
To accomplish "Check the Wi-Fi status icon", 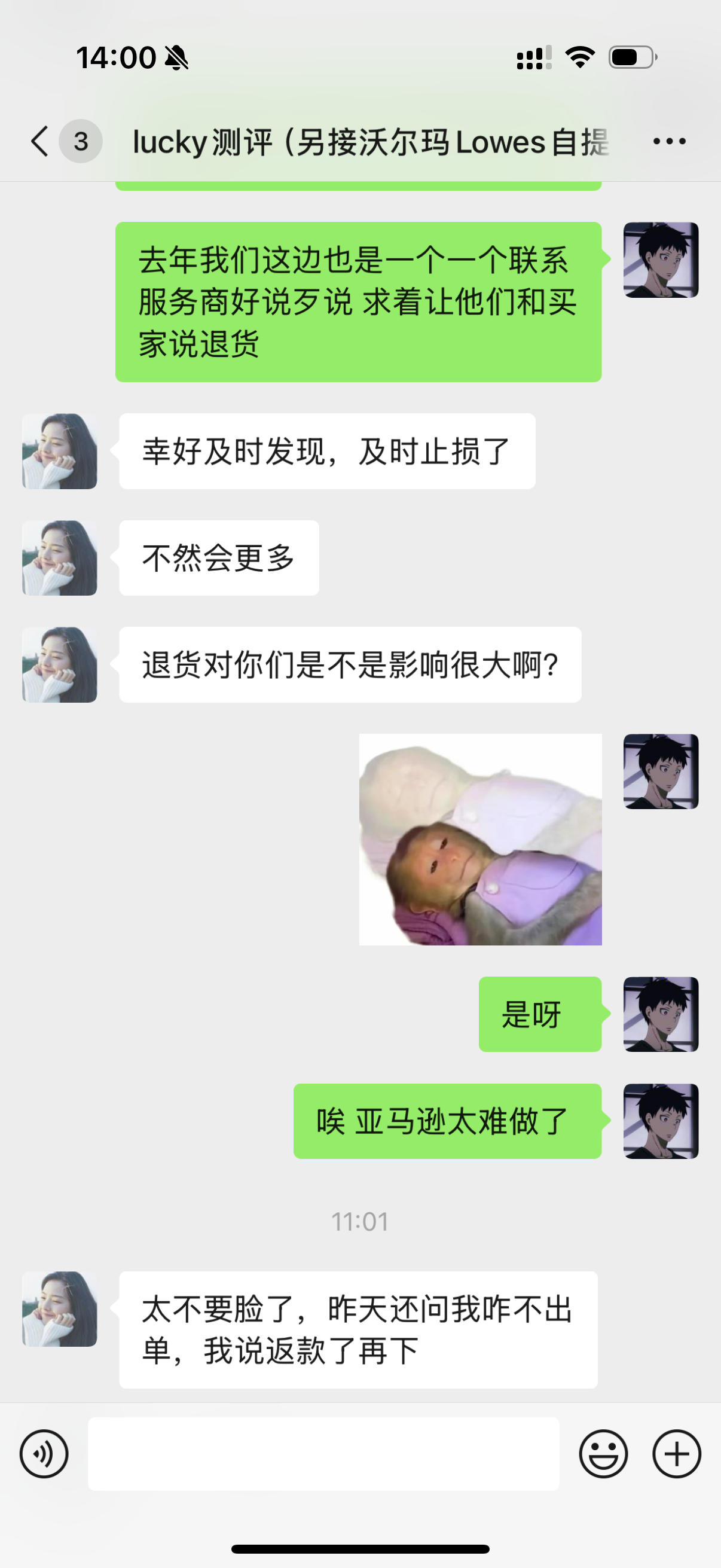I will pyautogui.click(x=580, y=57).
